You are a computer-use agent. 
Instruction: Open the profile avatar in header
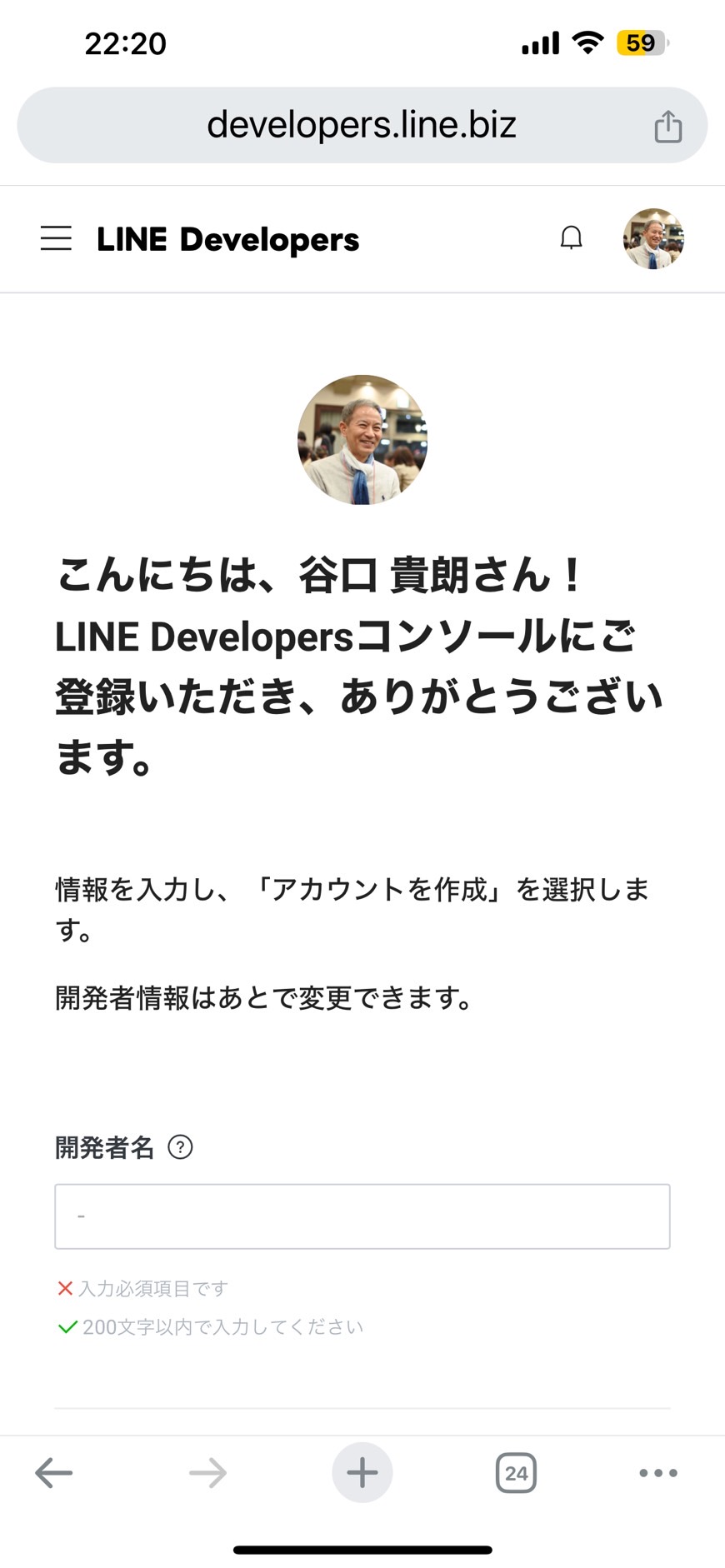[x=653, y=238]
